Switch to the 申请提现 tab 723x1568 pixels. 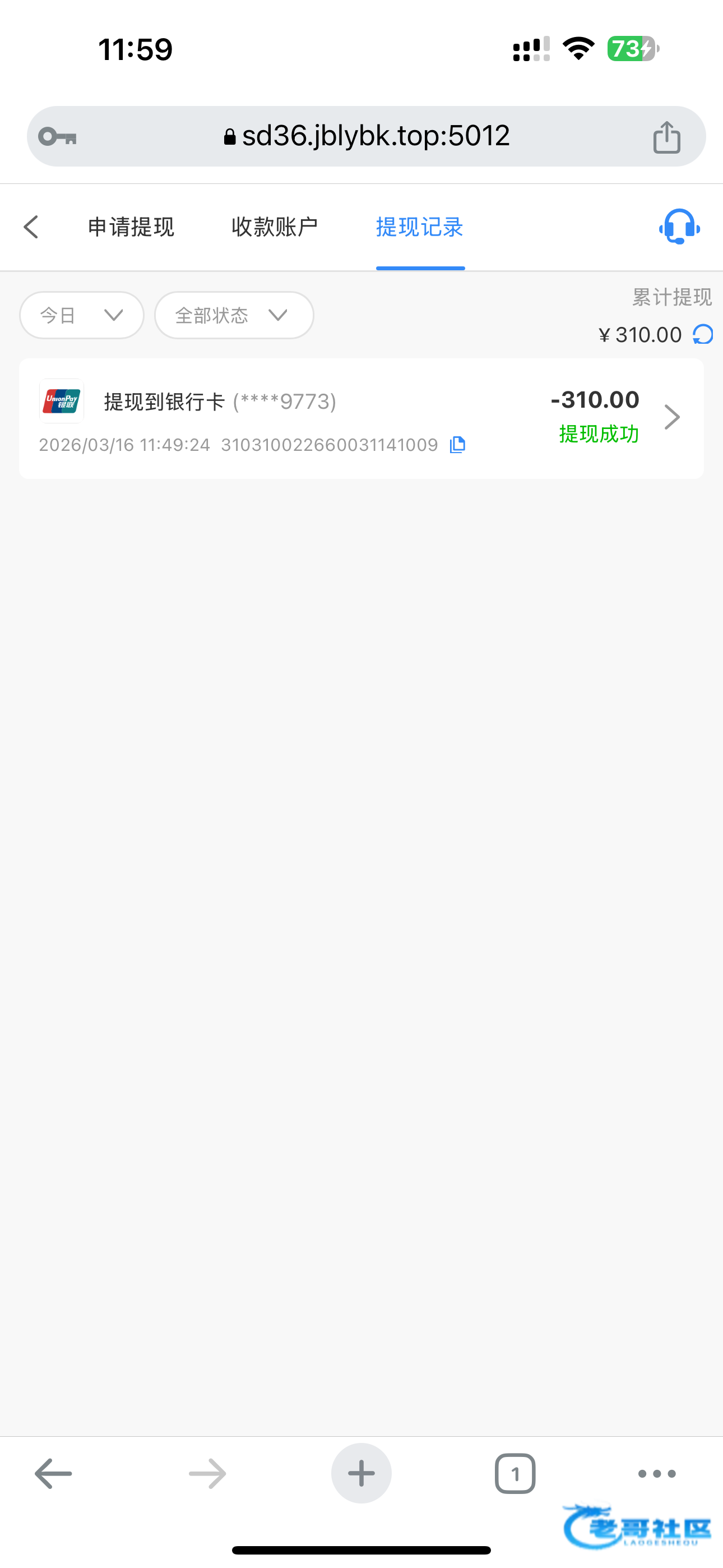tap(132, 227)
